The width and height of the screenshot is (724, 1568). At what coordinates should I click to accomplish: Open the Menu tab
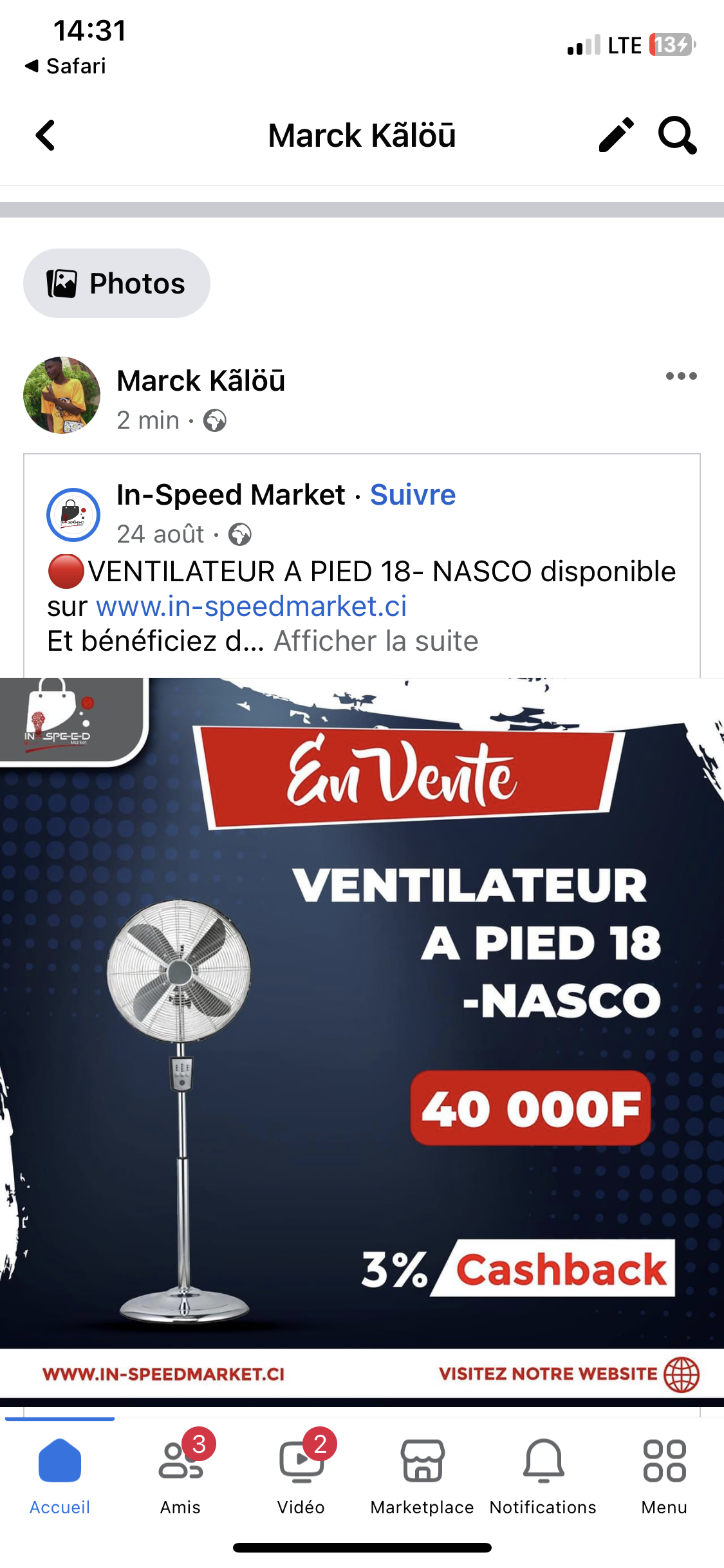664,1474
